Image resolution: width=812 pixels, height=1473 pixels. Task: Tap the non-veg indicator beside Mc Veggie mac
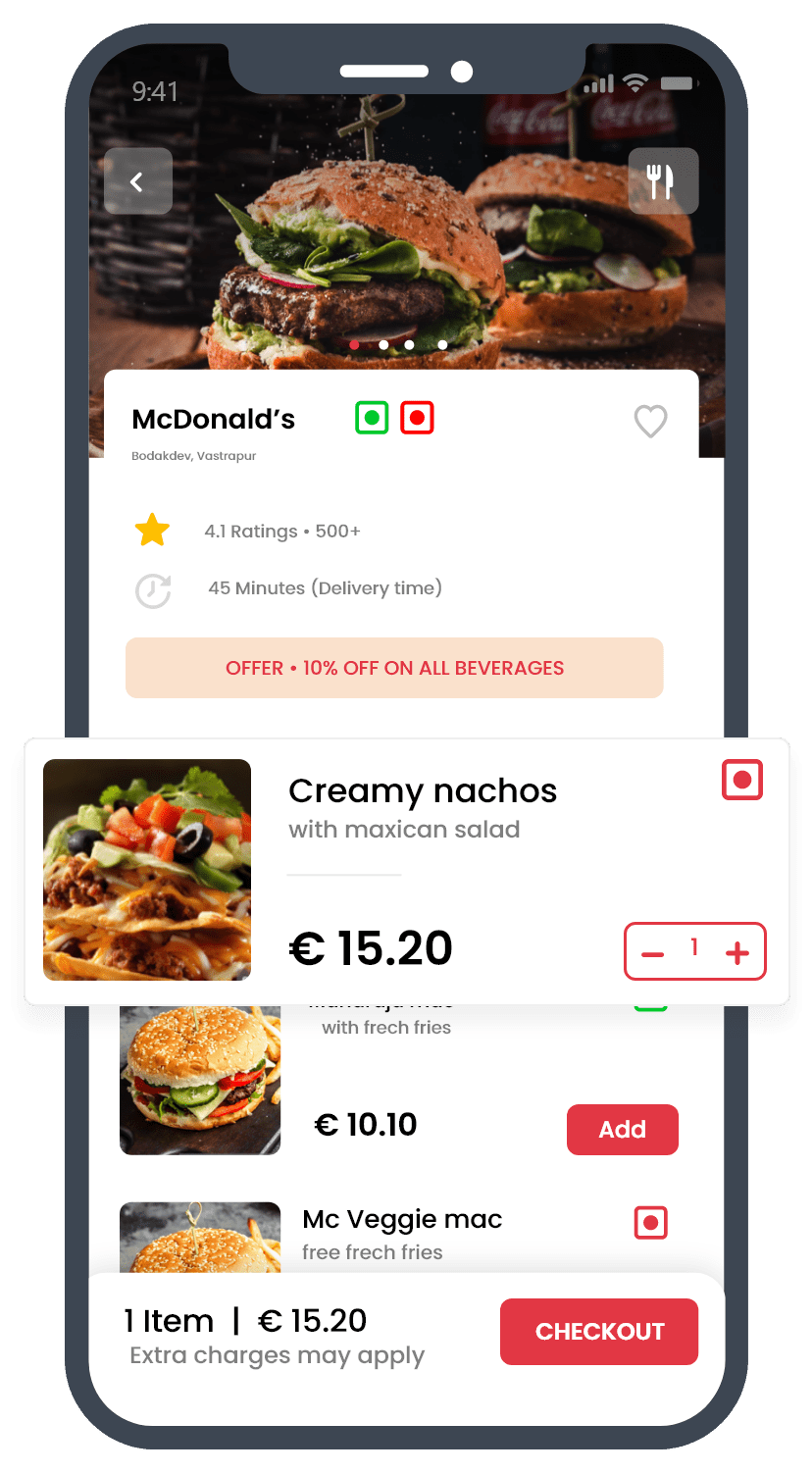click(x=650, y=1223)
